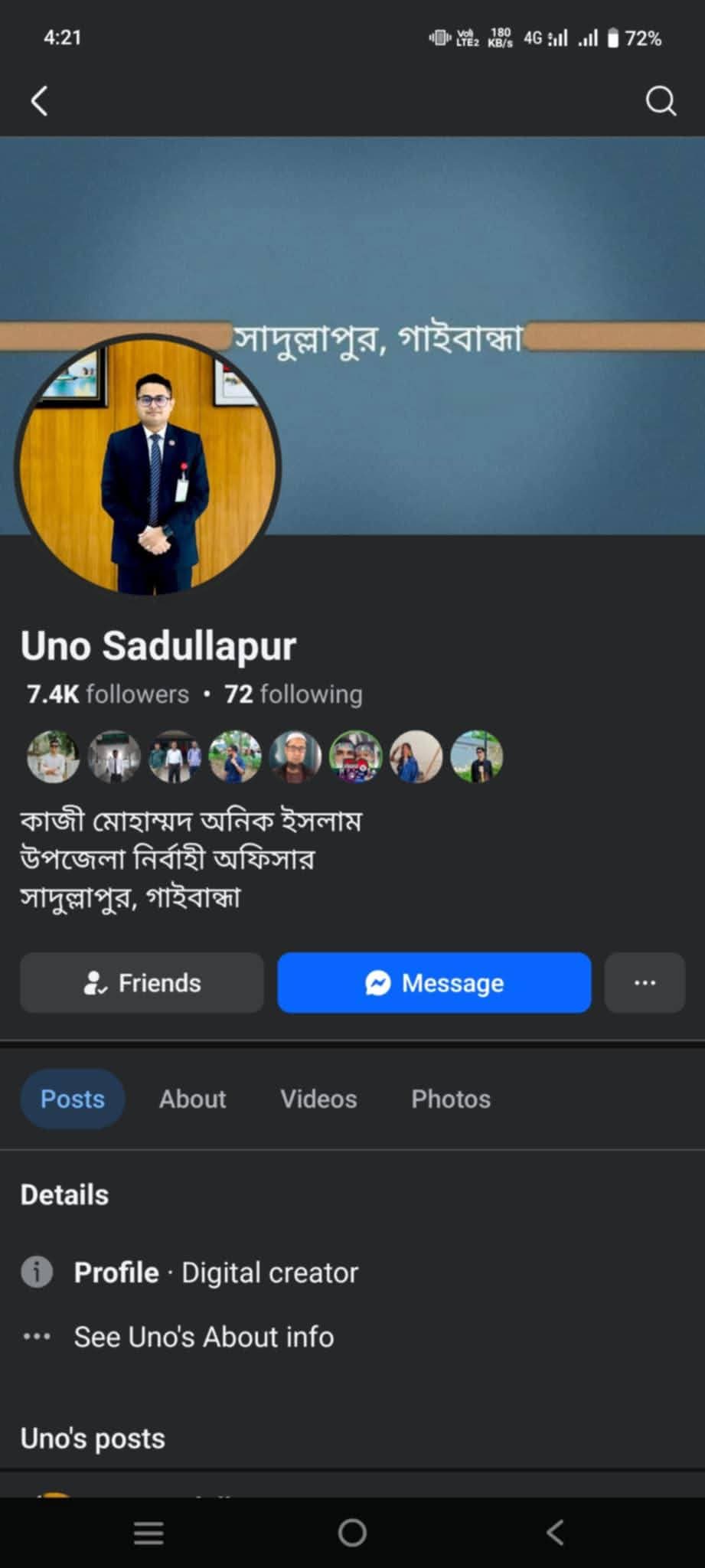Open the search icon
705x1568 pixels.
[x=660, y=100]
